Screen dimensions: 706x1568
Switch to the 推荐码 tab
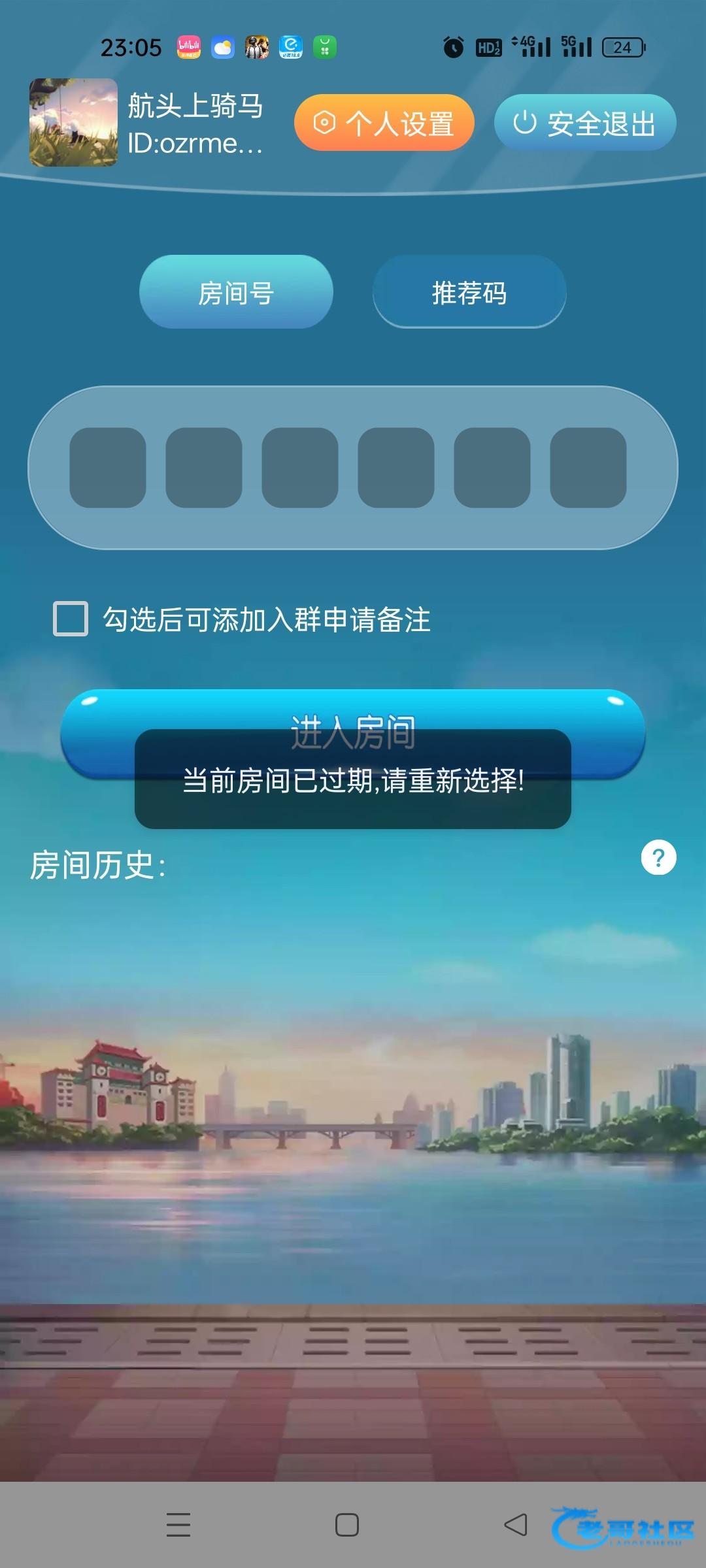click(x=469, y=292)
